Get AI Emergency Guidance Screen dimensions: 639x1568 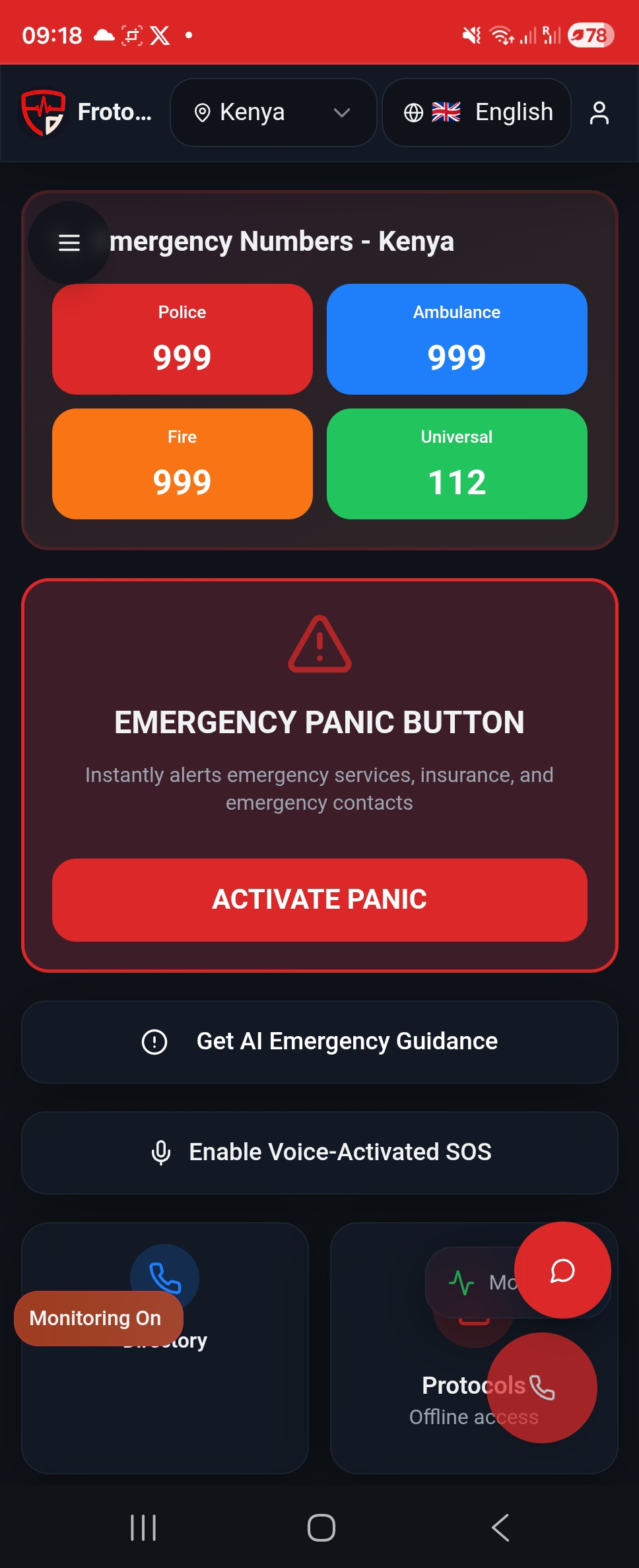pyautogui.click(x=319, y=1041)
